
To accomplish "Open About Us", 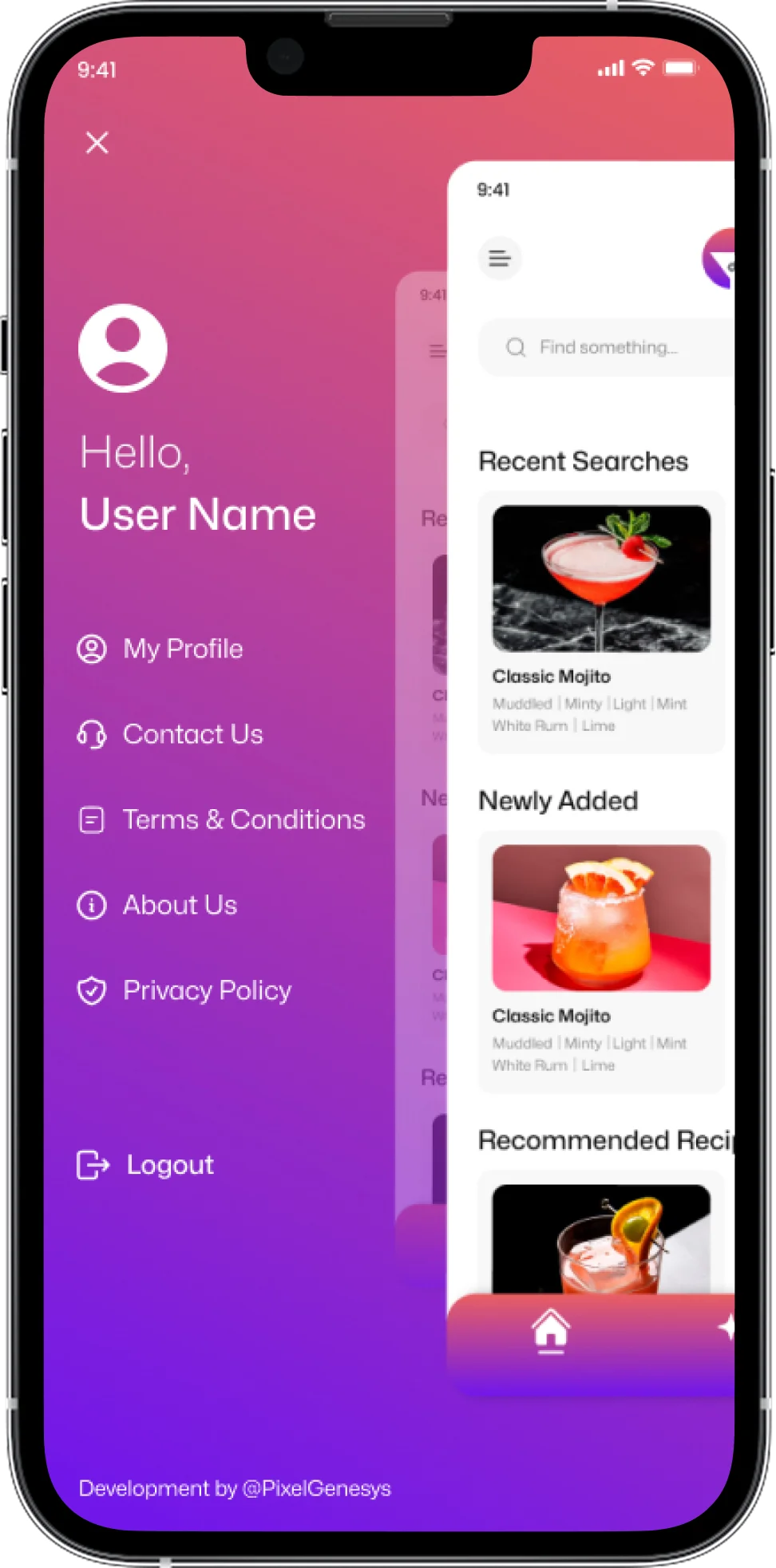I will pos(179,905).
